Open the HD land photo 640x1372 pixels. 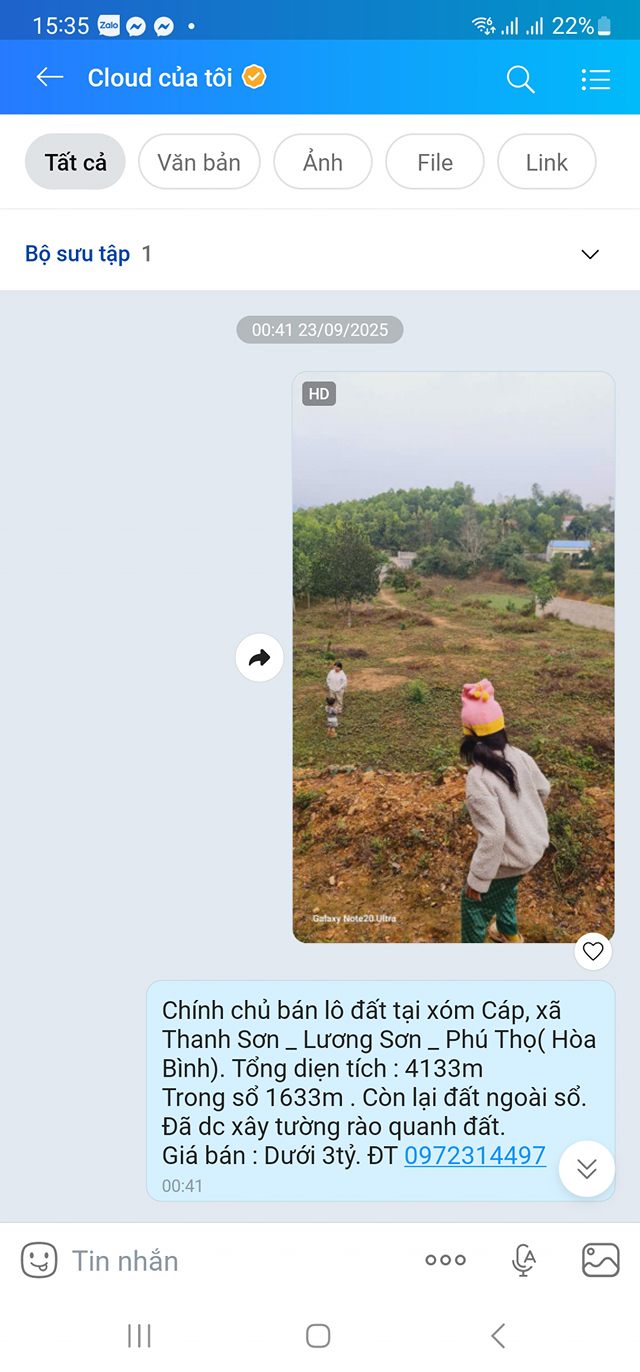pos(453,657)
